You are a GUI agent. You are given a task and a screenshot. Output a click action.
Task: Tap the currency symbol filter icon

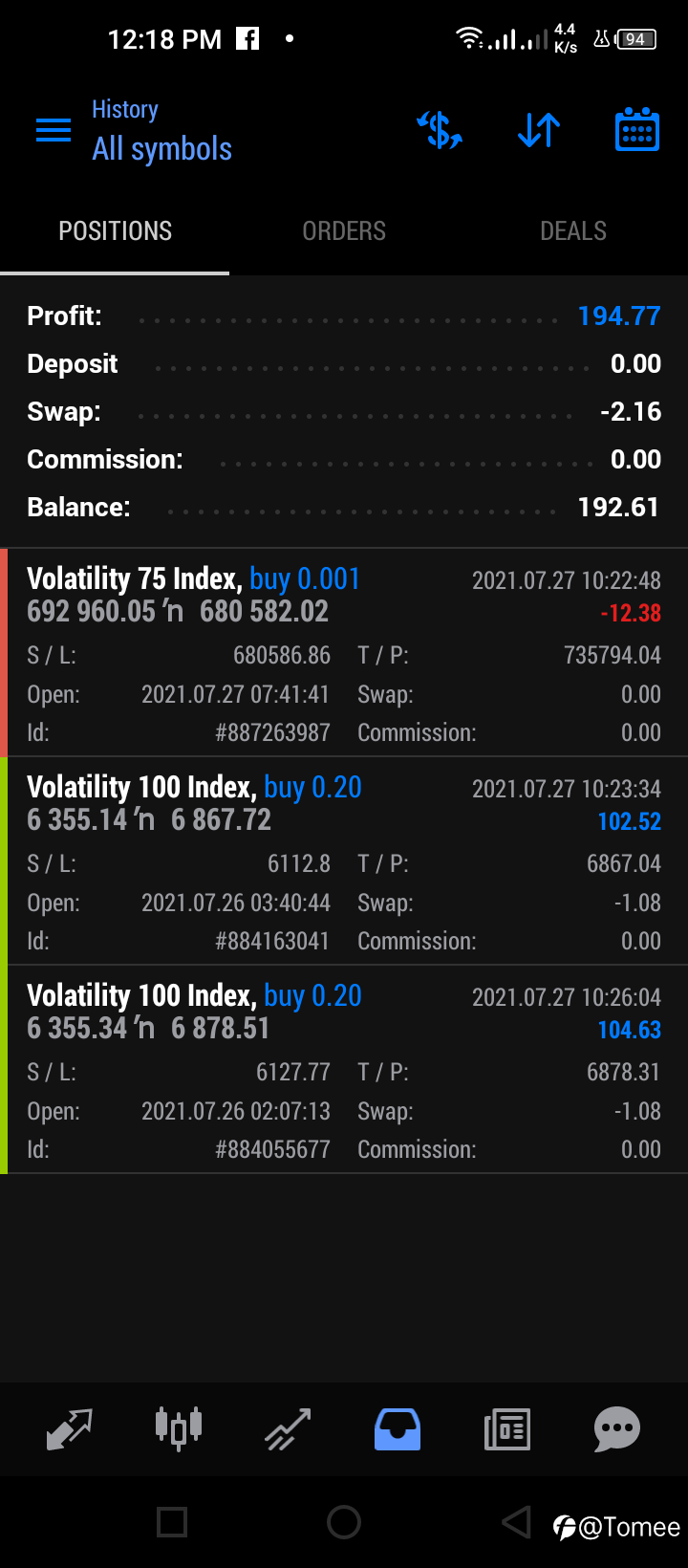coord(440,130)
